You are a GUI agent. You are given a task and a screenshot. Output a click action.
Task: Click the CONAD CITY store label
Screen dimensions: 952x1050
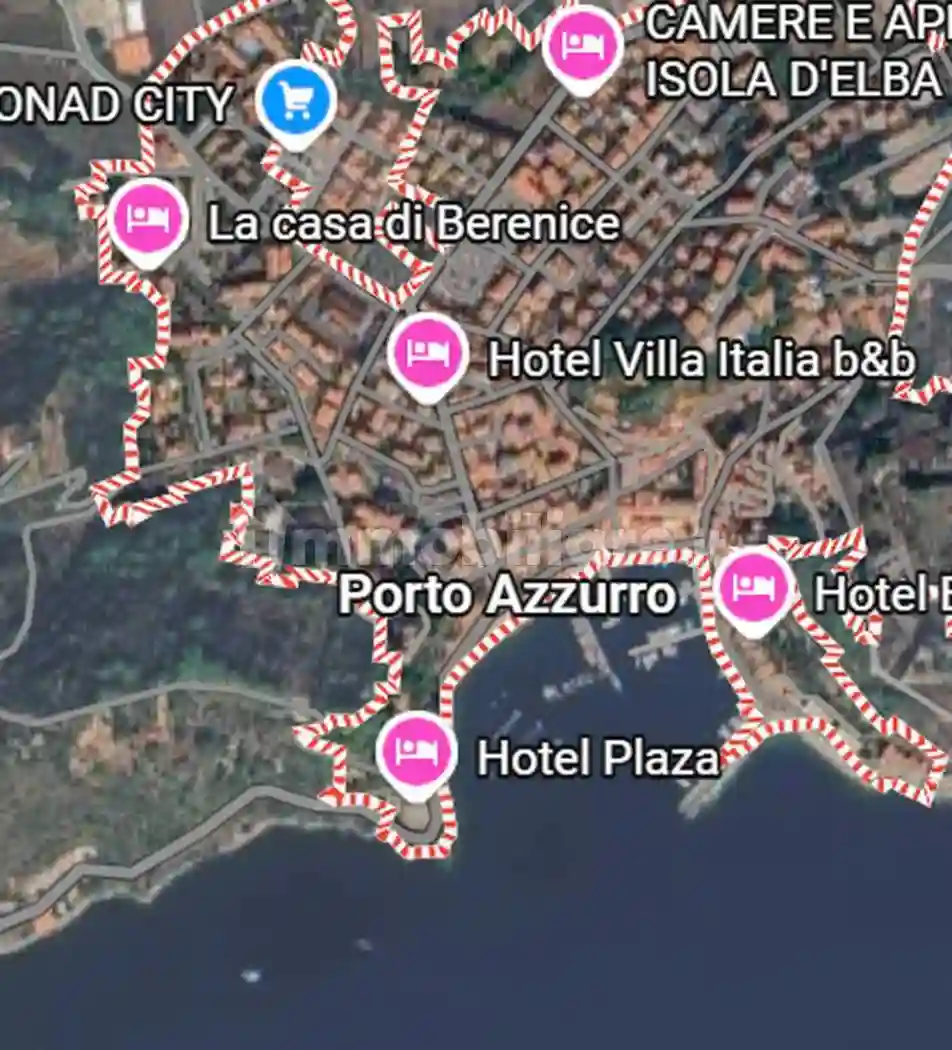tap(115, 100)
